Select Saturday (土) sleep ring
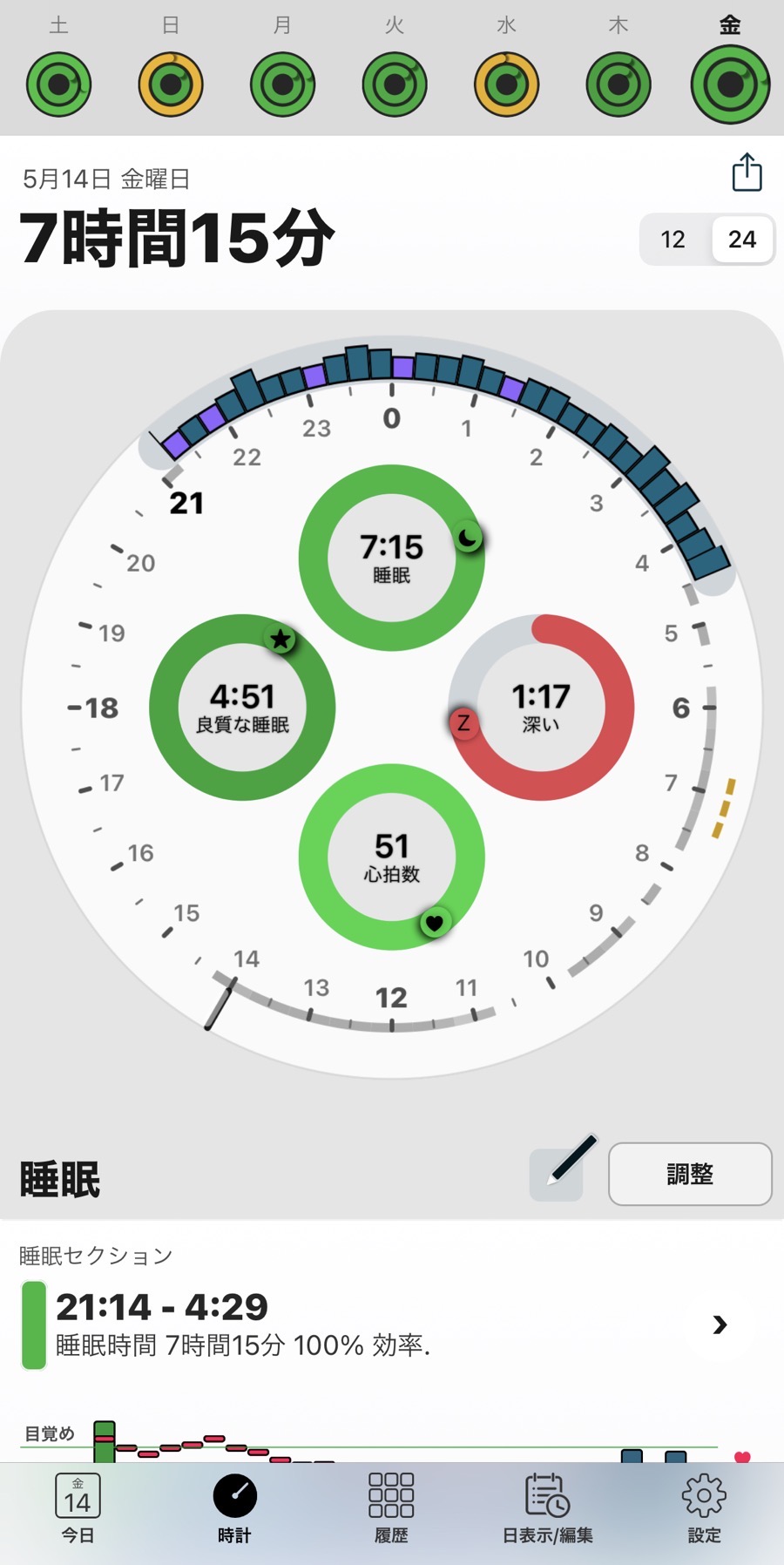The image size is (784, 1565). [x=58, y=85]
